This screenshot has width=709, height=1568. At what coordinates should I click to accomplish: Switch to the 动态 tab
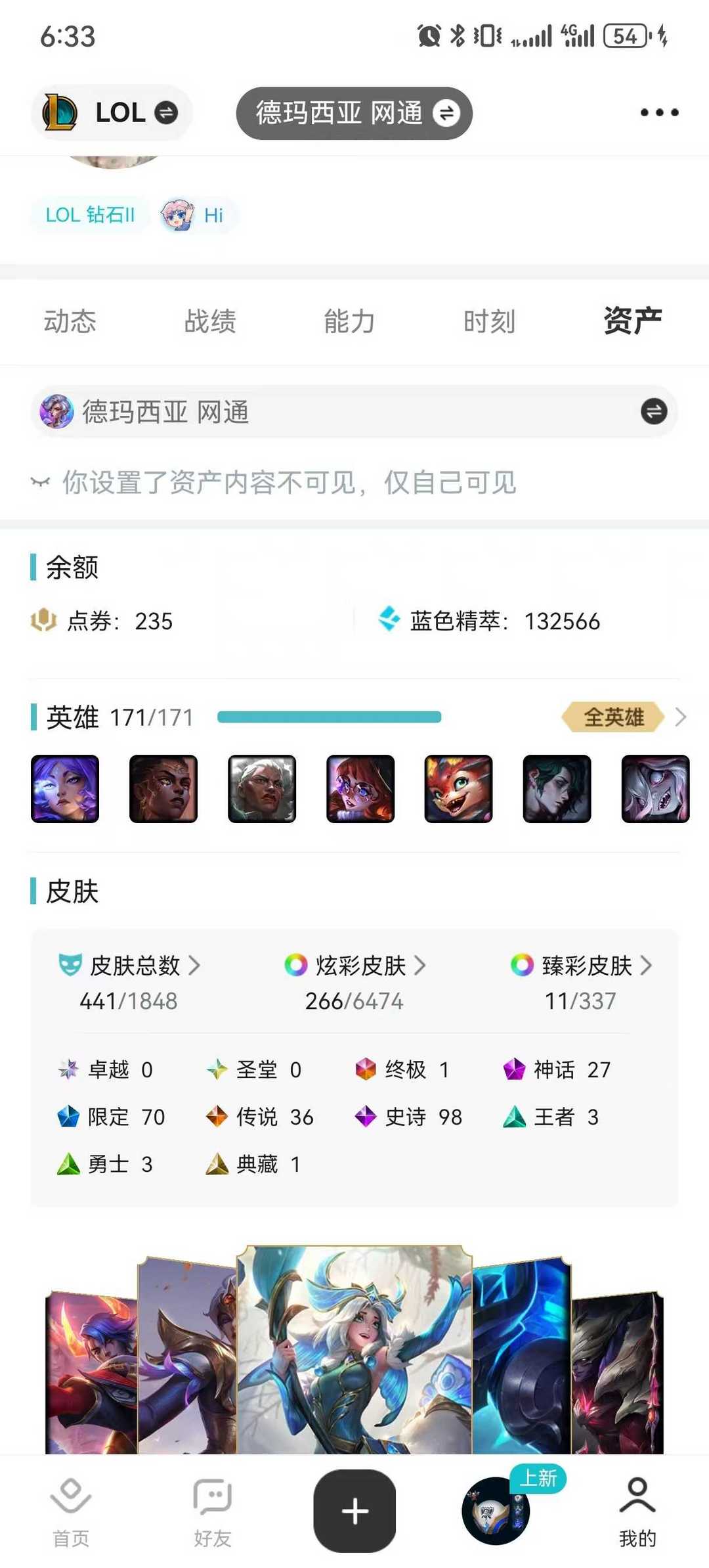[70, 321]
